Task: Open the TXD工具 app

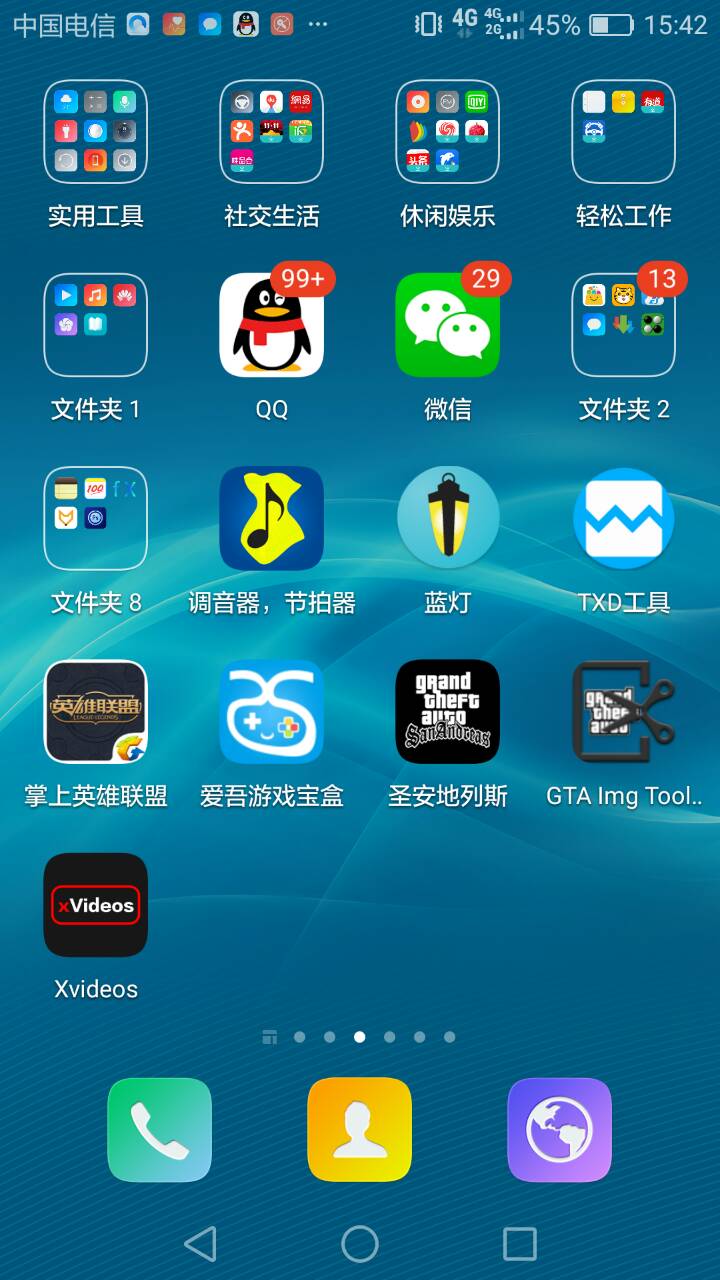Action: [x=623, y=518]
